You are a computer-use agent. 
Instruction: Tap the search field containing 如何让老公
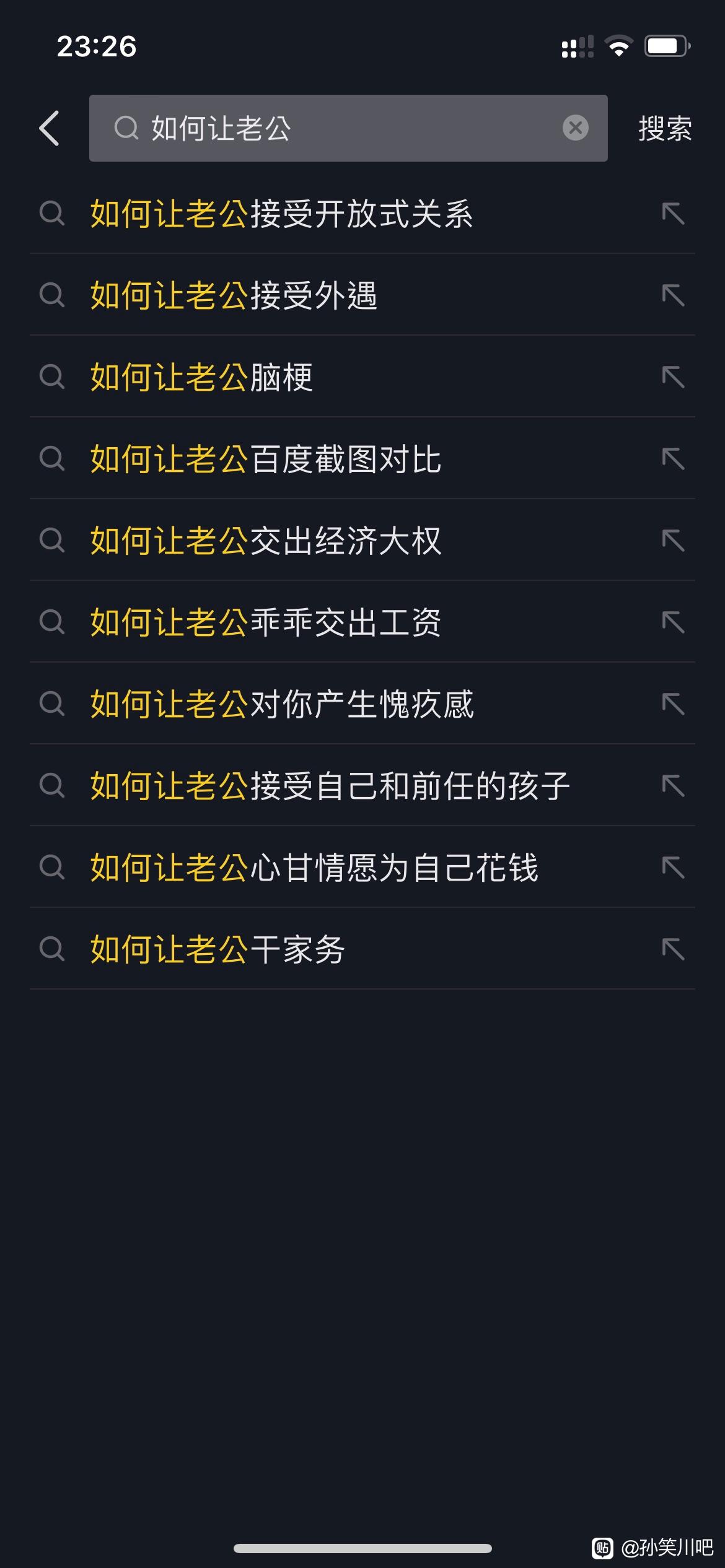tap(348, 128)
